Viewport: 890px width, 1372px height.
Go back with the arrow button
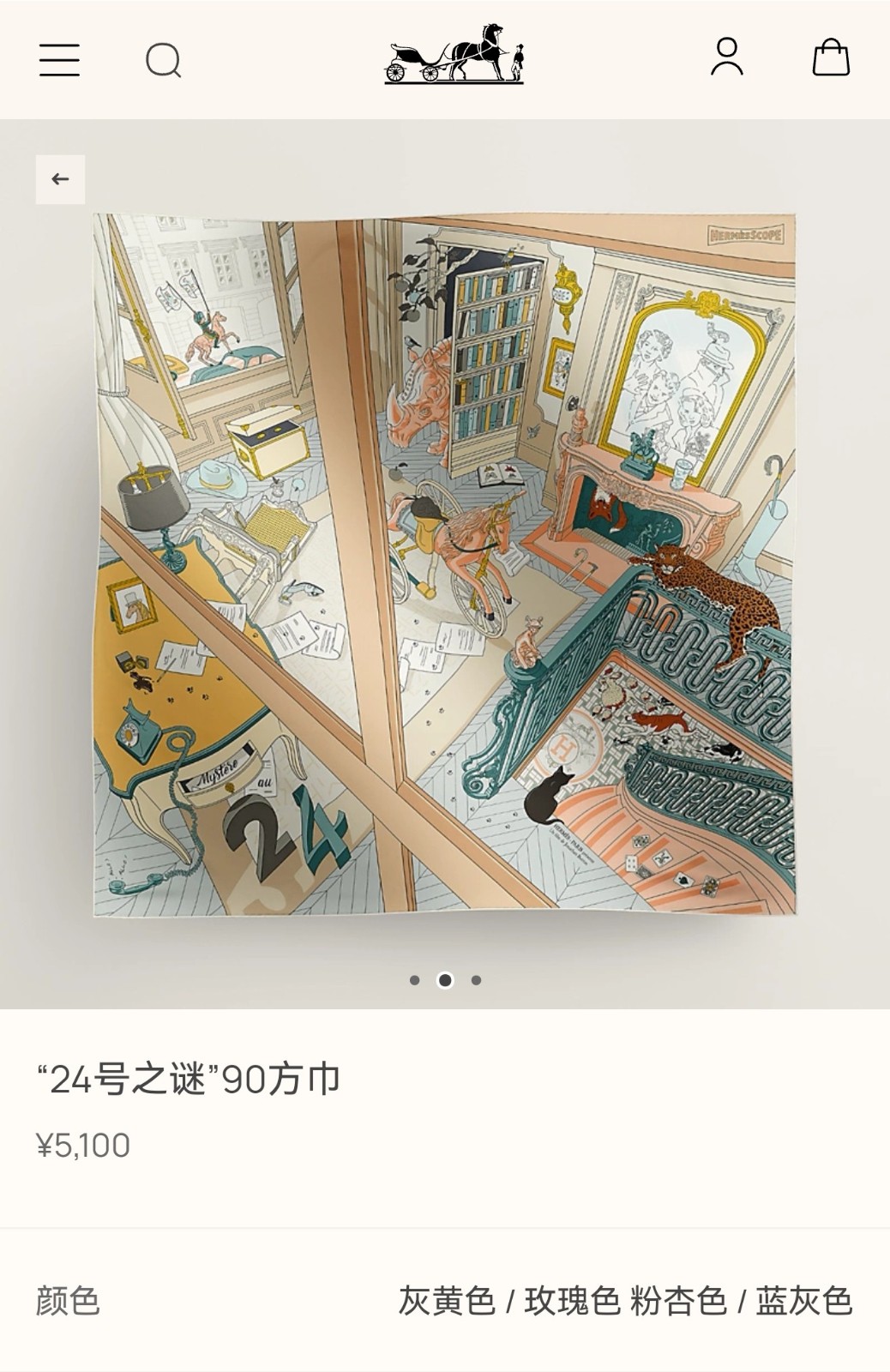pyautogui.click(x=60, y=179)
